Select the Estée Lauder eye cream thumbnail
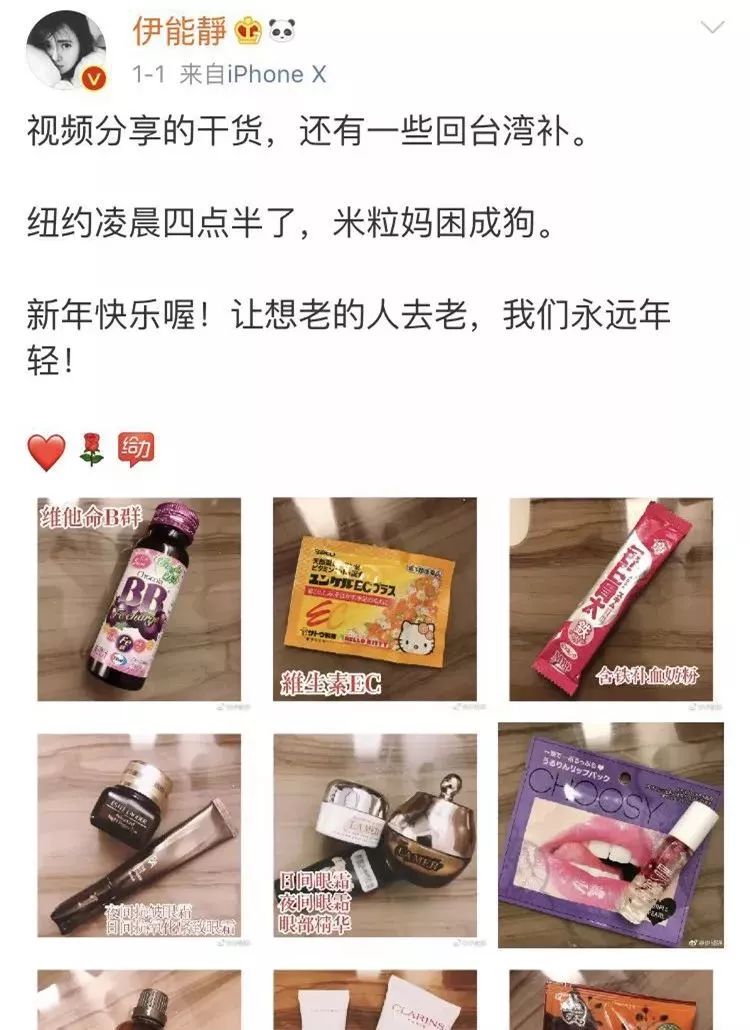Viewport: 750px width, 1030px height. 134,840
